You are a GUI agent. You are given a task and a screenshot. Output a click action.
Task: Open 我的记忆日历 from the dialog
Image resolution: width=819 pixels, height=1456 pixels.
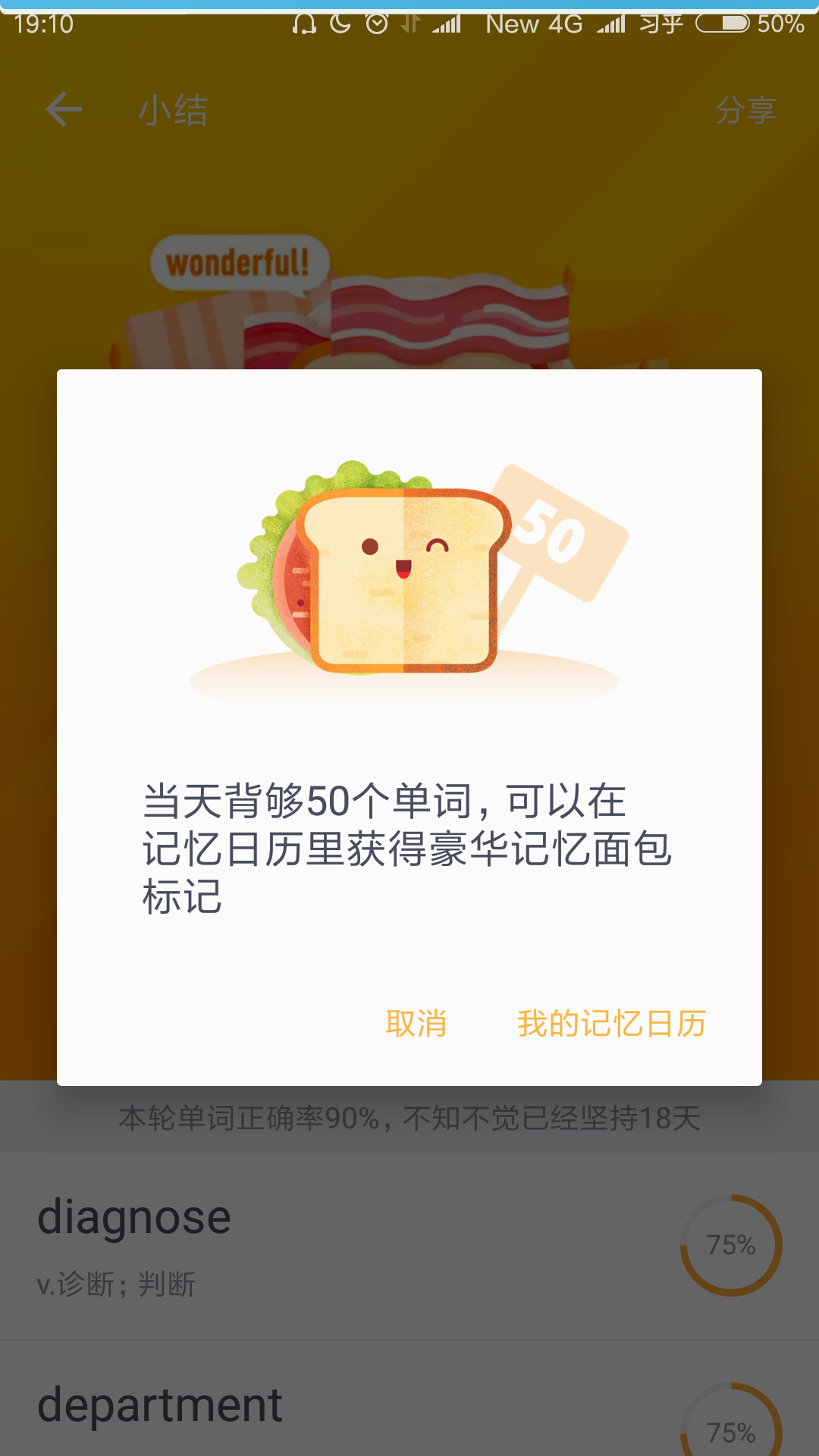coord(611,1024)
